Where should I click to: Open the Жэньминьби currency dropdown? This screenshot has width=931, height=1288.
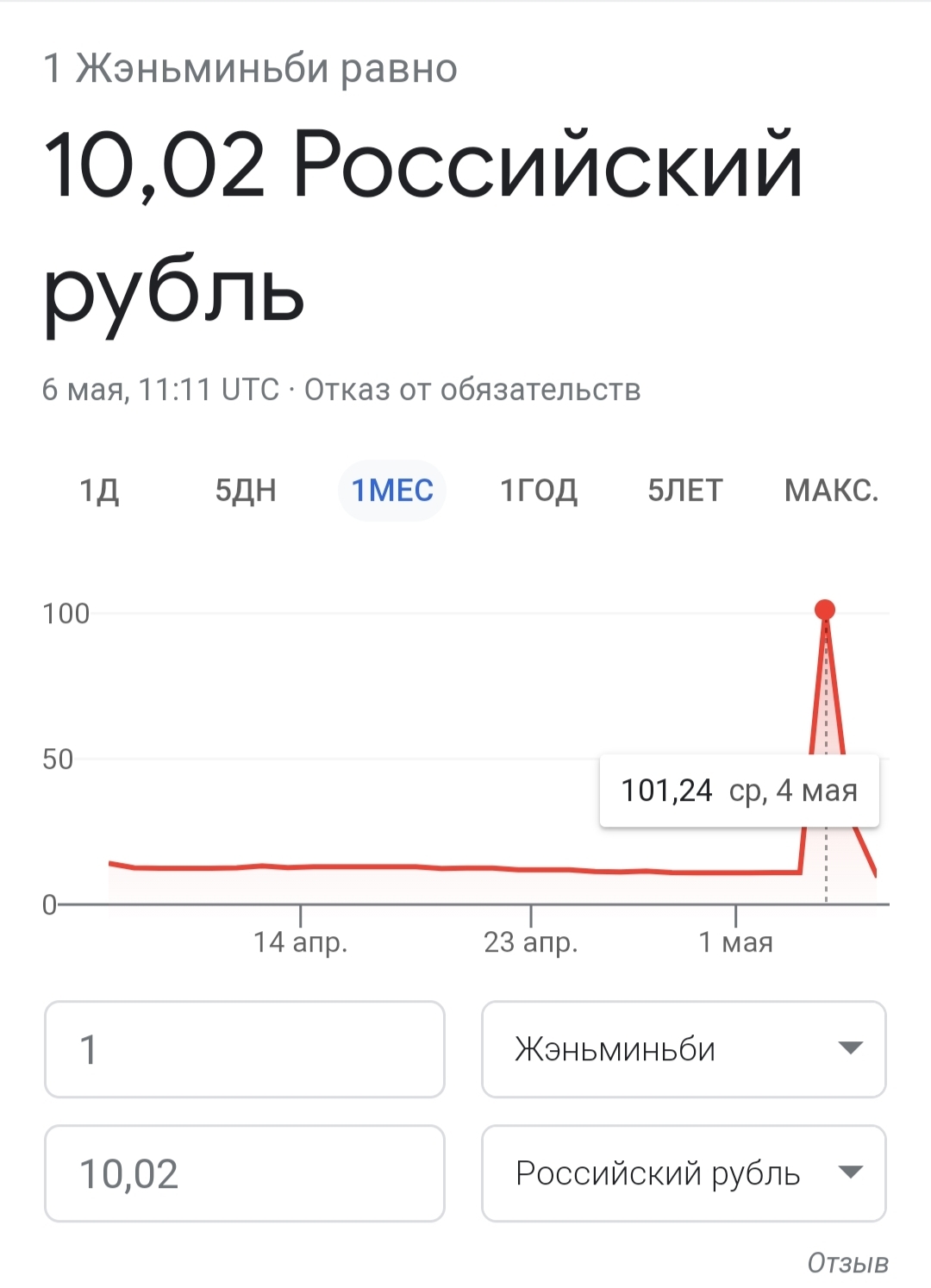click(x=684, y=1049)
